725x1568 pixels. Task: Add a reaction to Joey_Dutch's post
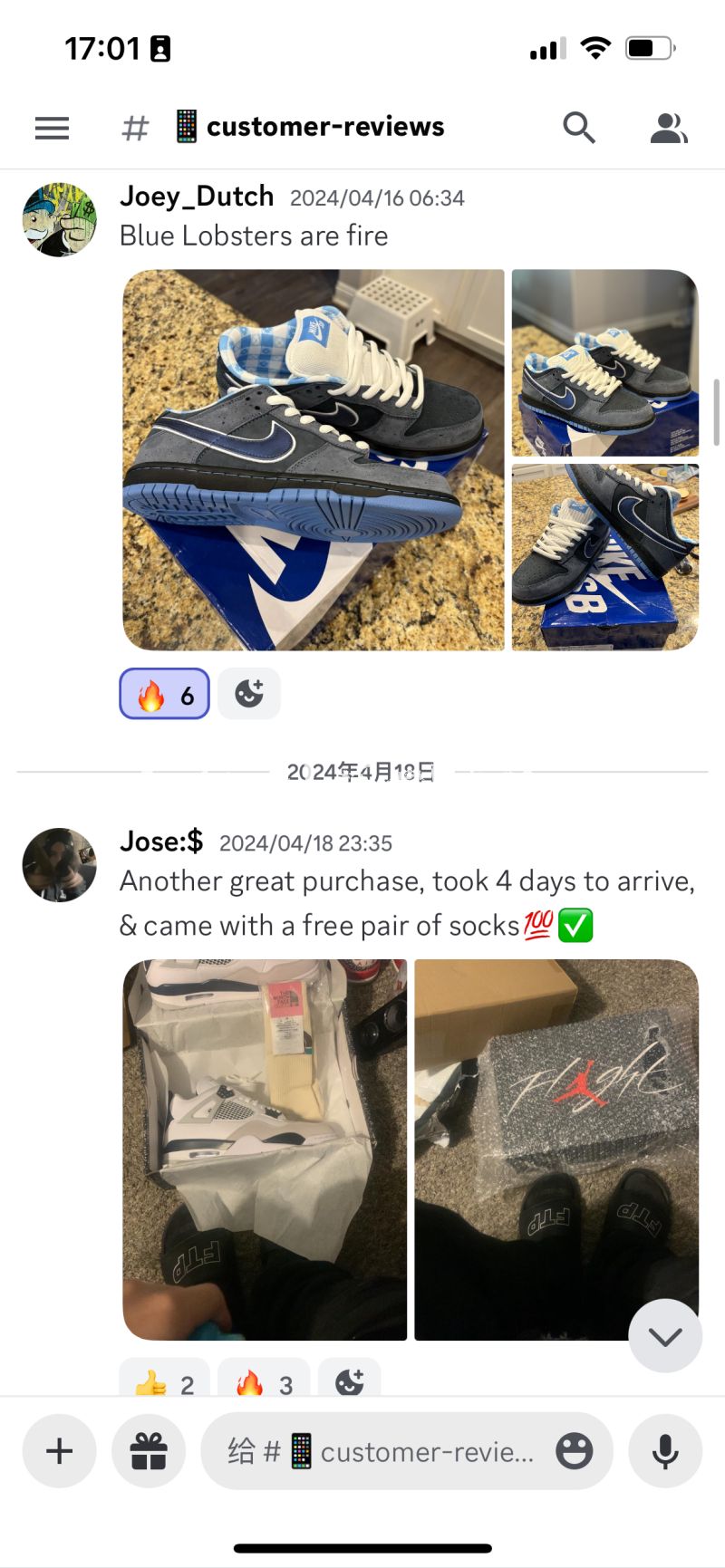(249, 694)
